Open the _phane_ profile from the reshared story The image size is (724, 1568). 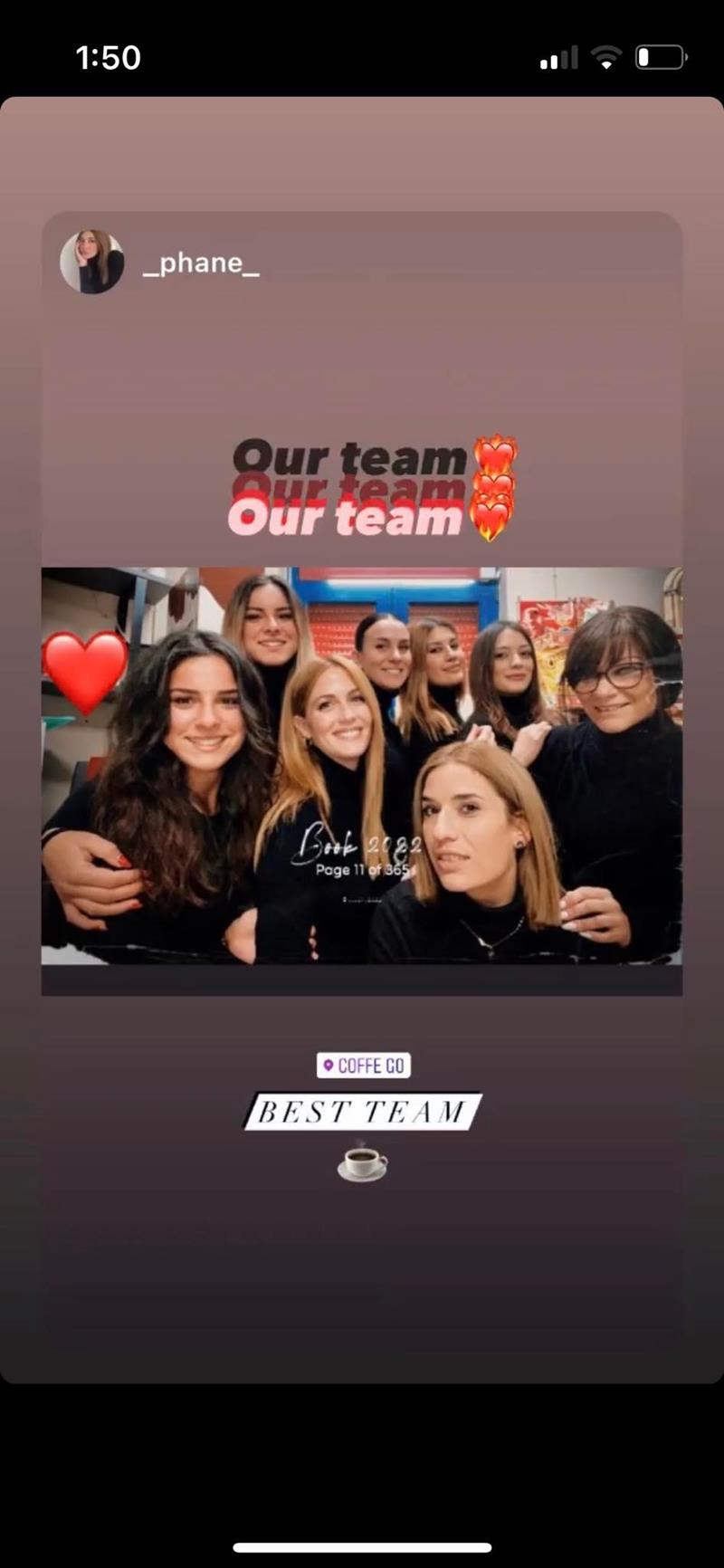(200, 263)
